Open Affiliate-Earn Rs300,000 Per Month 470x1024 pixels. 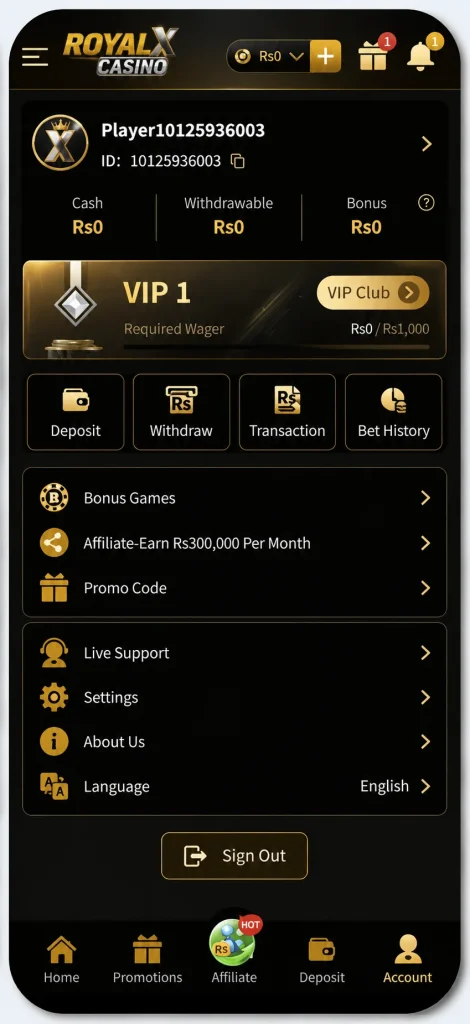click(x=235, y=543)
